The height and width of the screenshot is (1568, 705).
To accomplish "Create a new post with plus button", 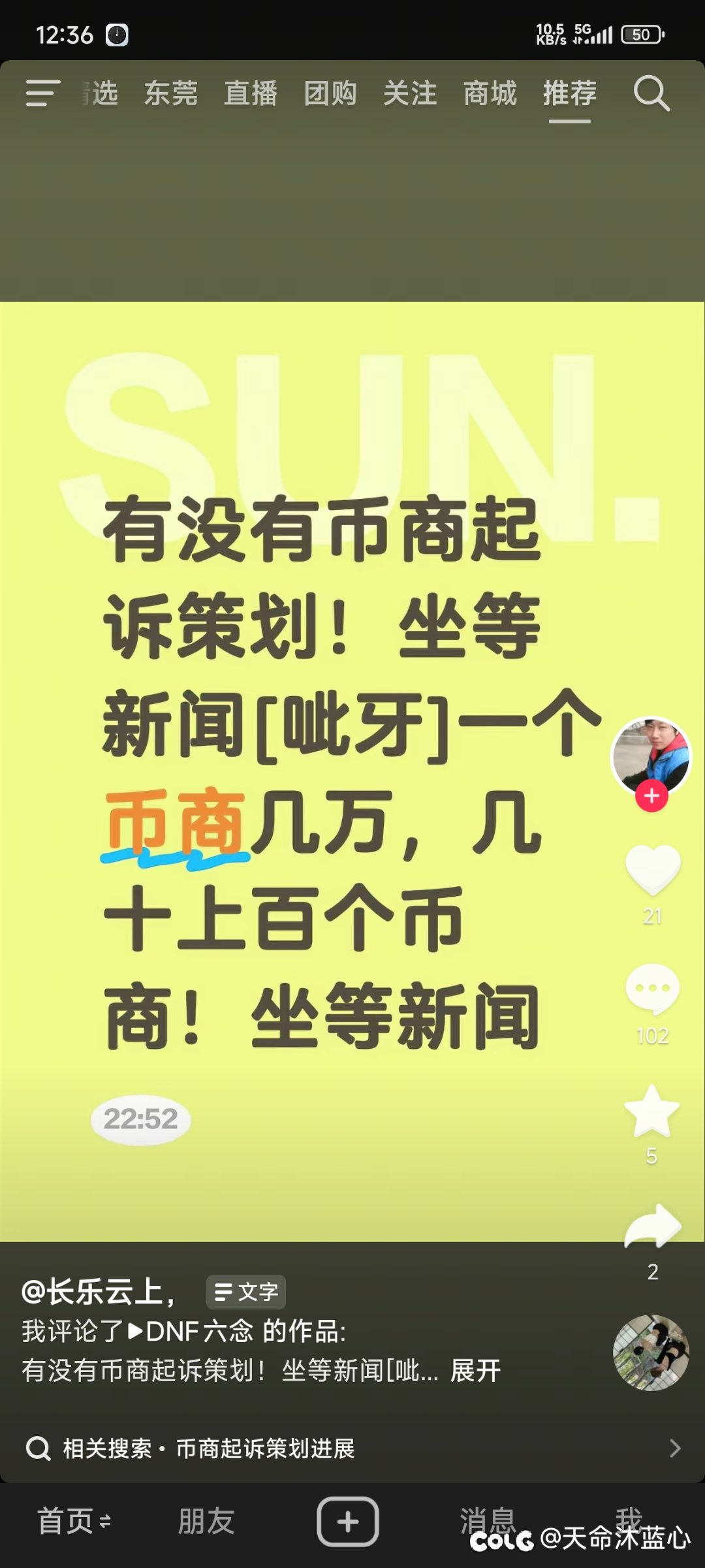I will pos(348,1522).
